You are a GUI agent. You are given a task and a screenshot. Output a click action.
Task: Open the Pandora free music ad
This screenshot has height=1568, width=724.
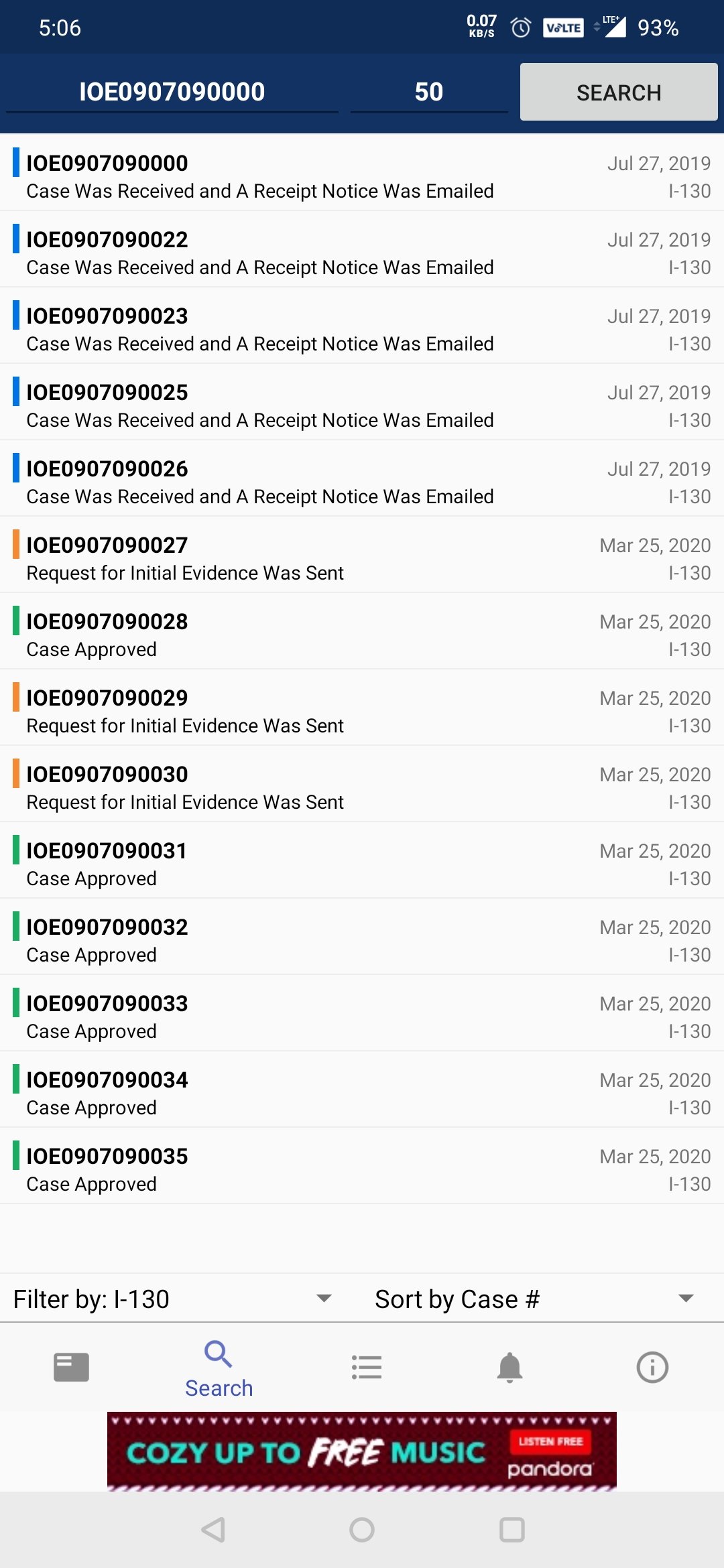tap(362, 1451)
